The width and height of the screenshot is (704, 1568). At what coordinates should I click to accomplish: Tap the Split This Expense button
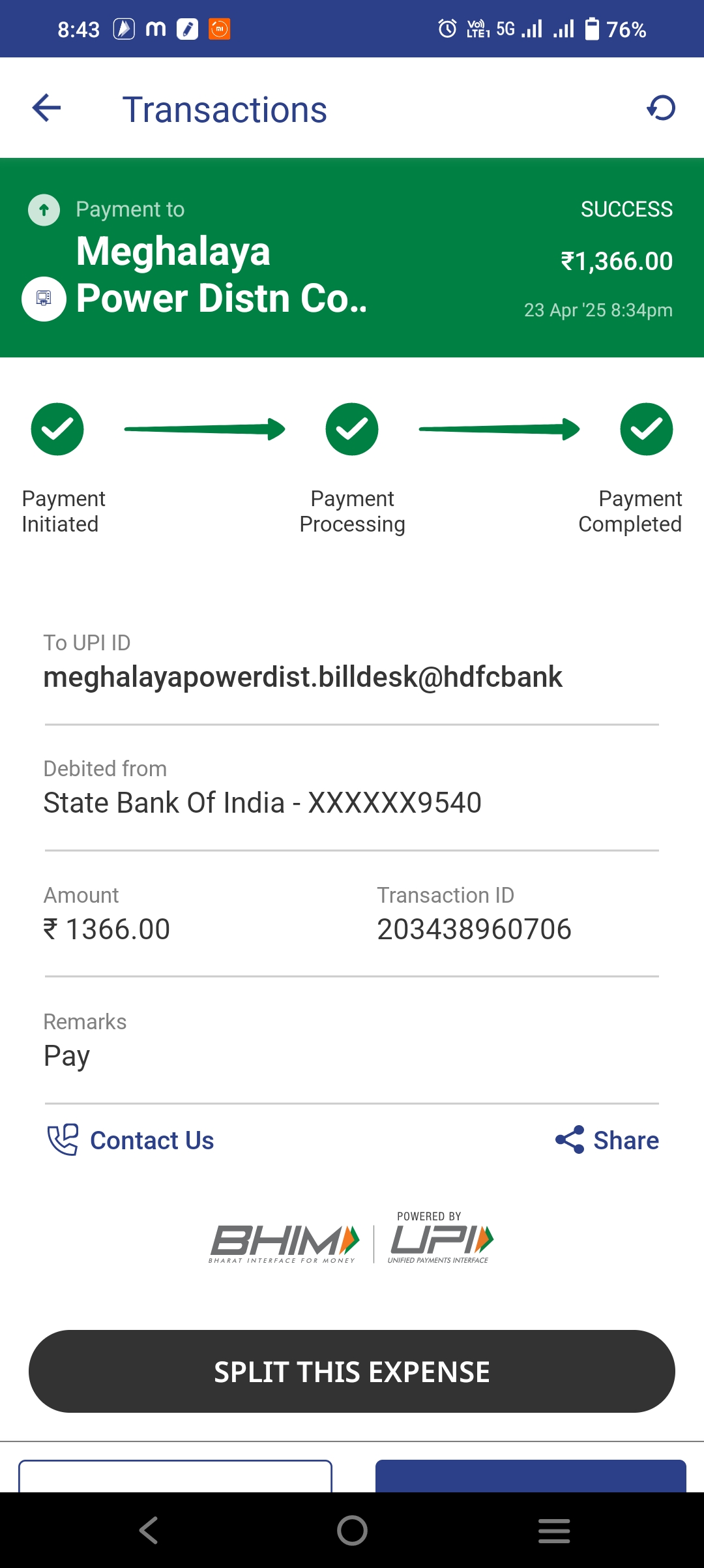(x=352, y=1371)
